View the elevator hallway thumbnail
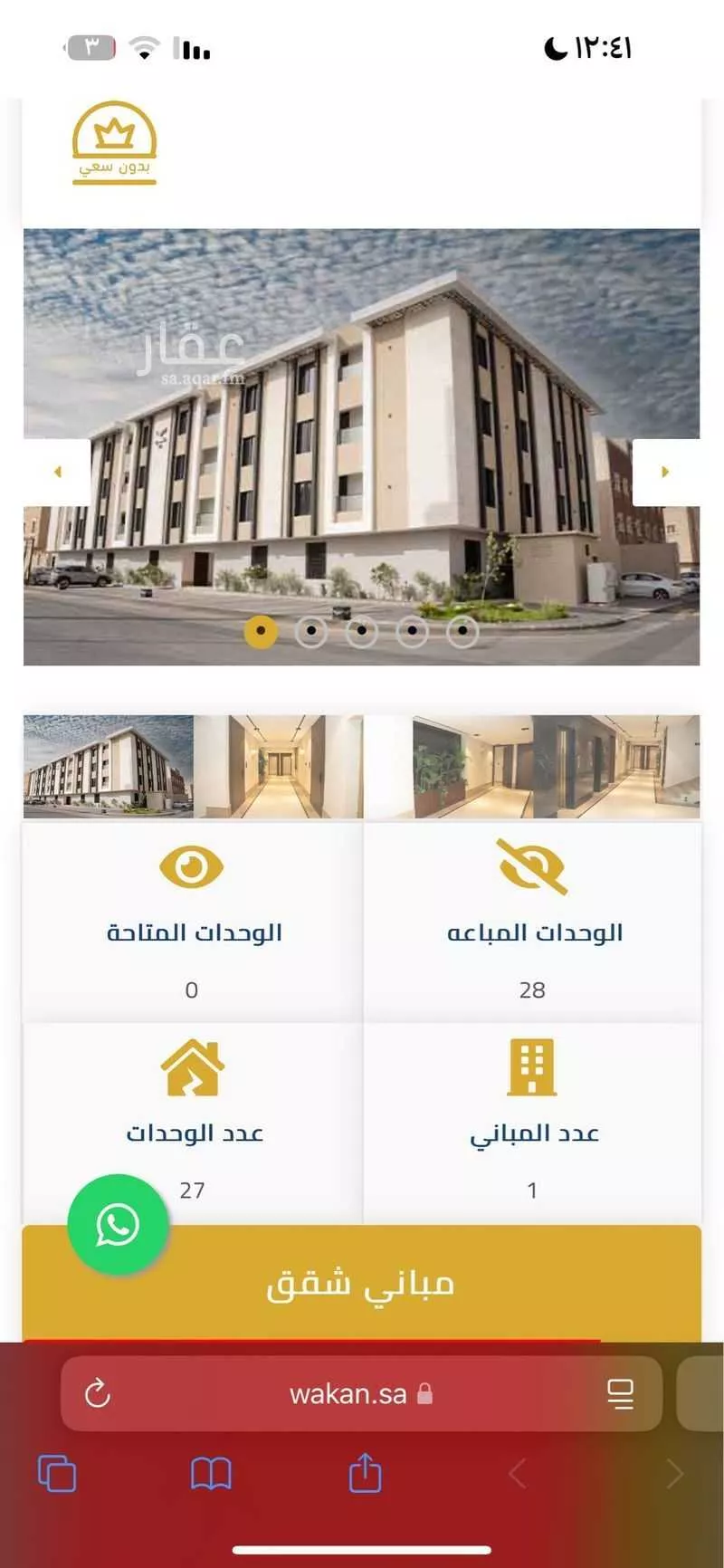 [616, 767]
